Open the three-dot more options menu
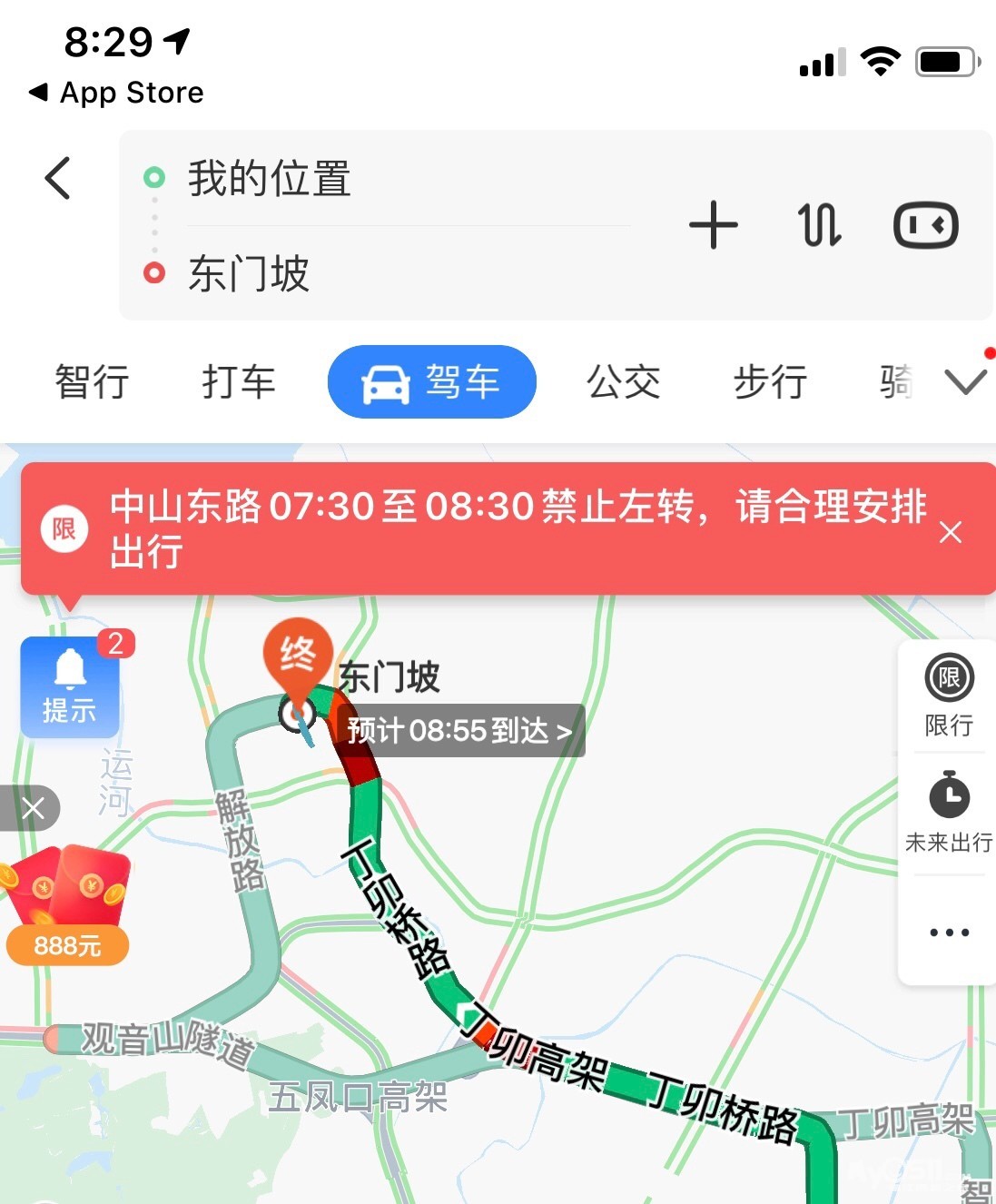 pyautogui.click(x=949, y=933)
